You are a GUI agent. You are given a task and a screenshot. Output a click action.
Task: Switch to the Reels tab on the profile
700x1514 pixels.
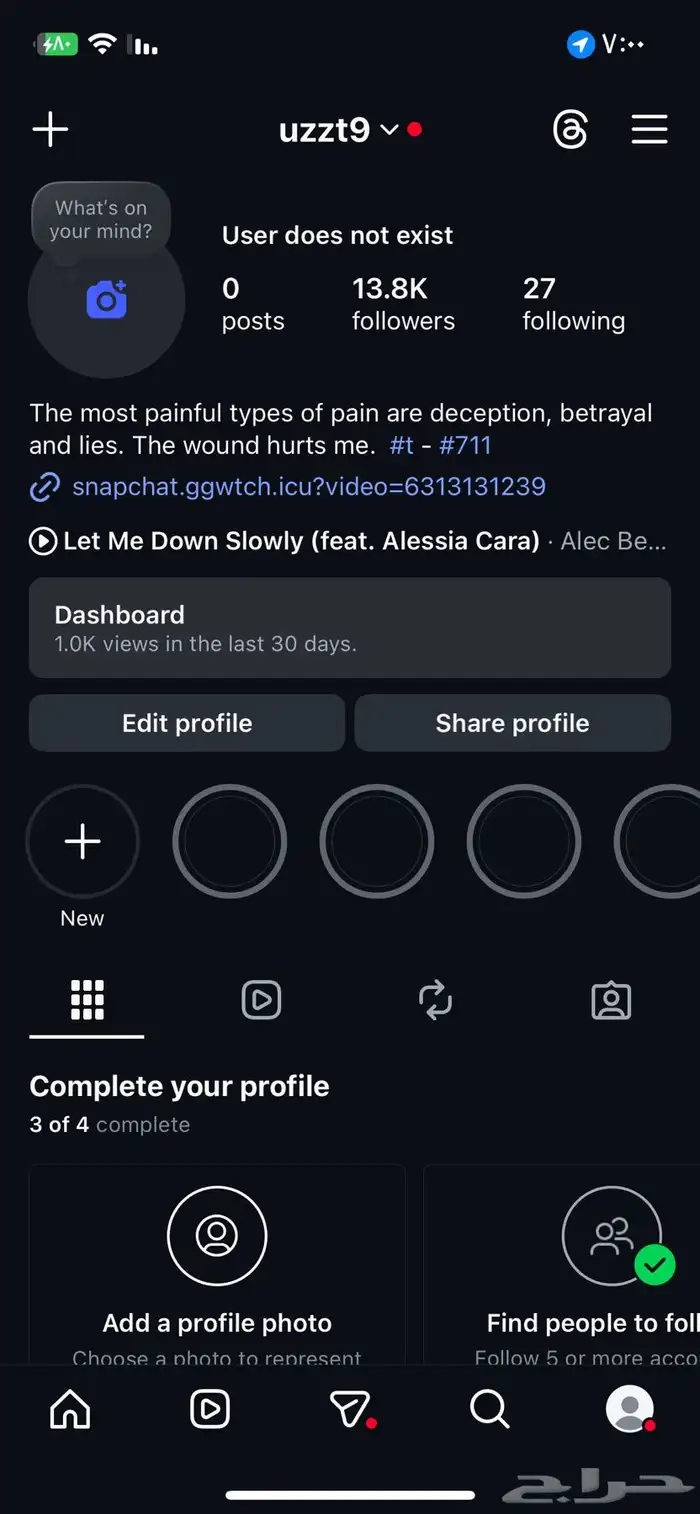pos(261,1000)
